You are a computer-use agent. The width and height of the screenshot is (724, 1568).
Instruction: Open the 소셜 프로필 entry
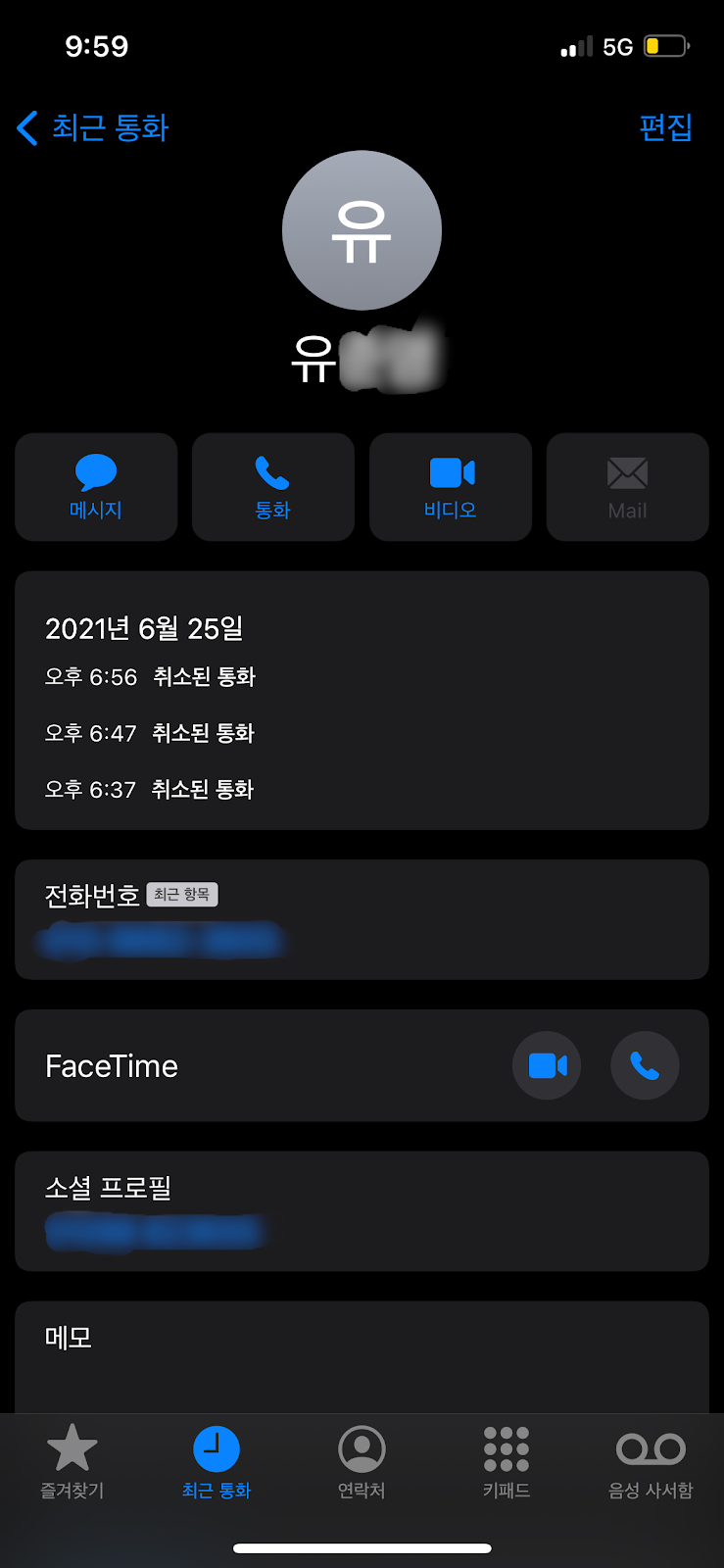[x=362, y=1211]
